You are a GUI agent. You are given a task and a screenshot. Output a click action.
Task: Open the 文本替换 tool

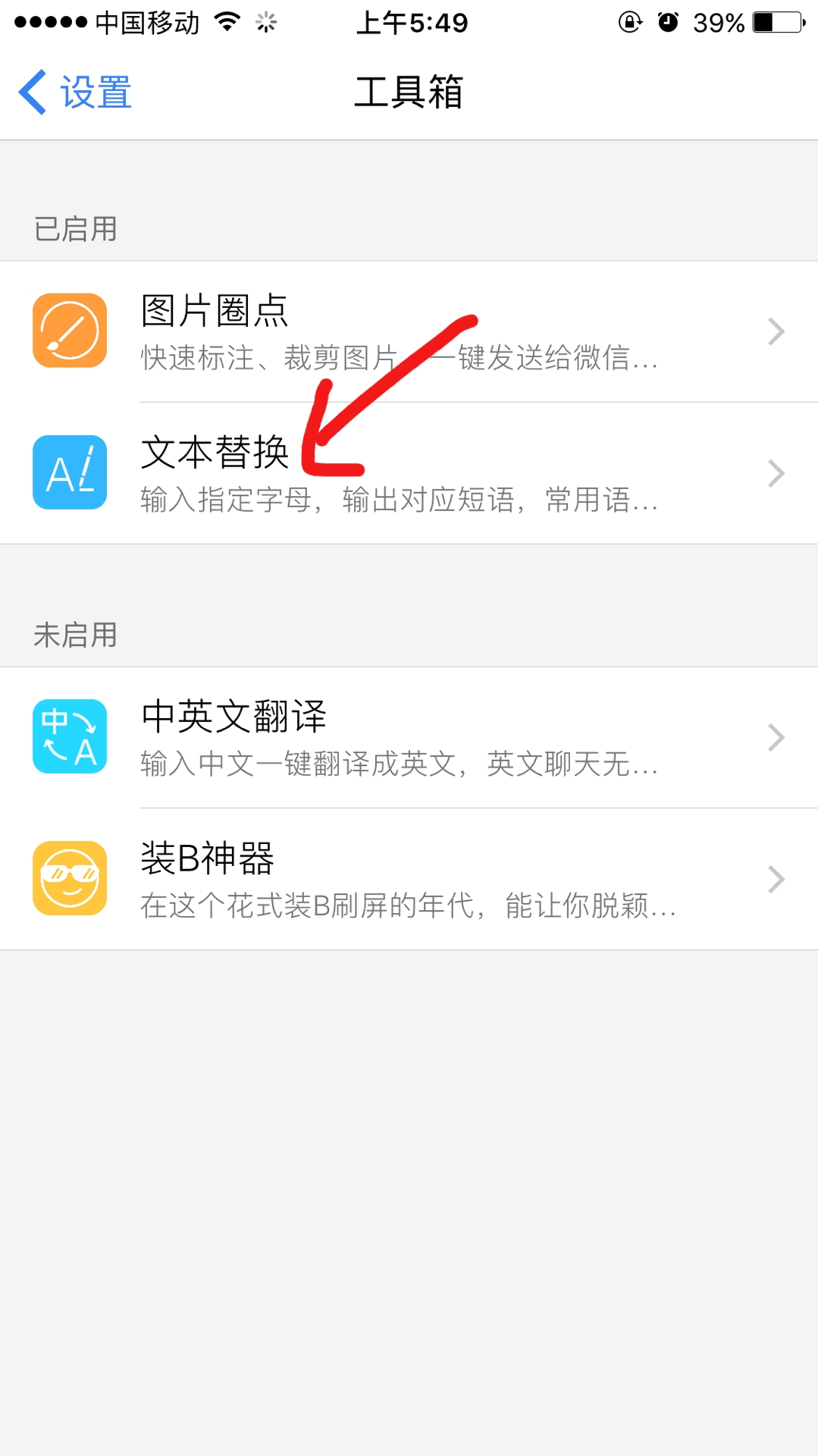[x=409, y=473]
